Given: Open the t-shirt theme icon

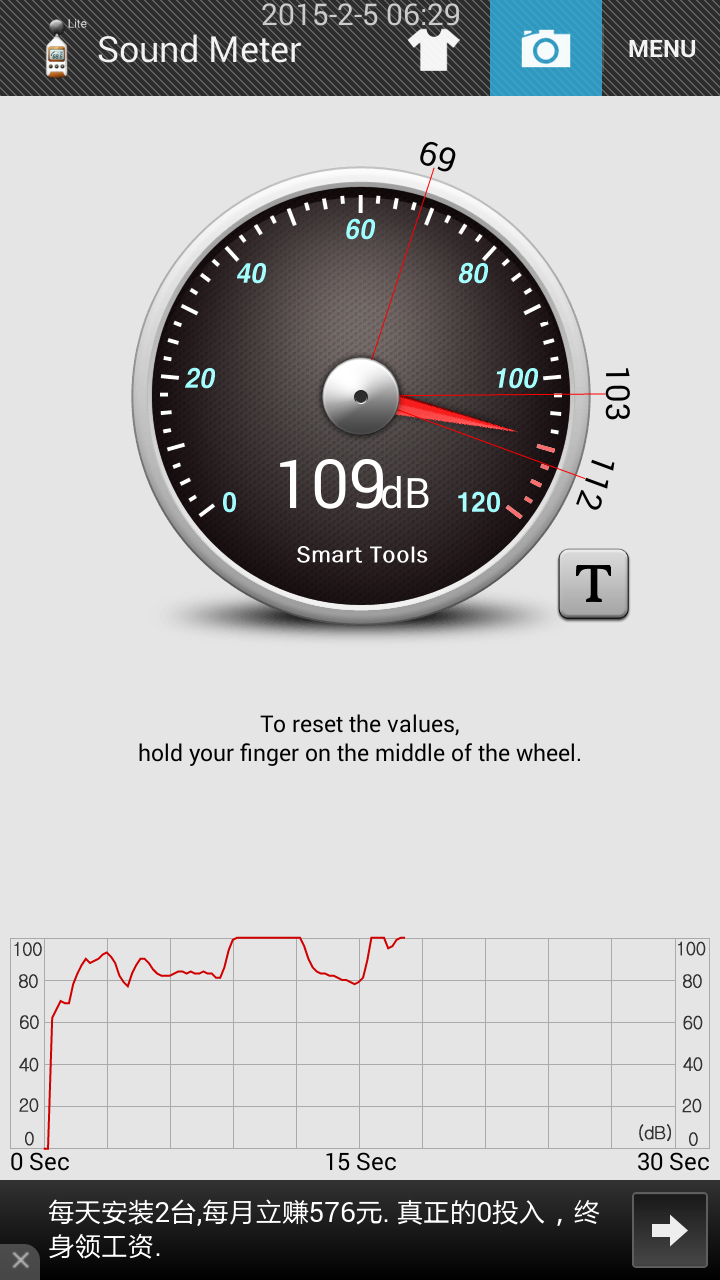Looking at the screenshot, I should tap(434, 49).
